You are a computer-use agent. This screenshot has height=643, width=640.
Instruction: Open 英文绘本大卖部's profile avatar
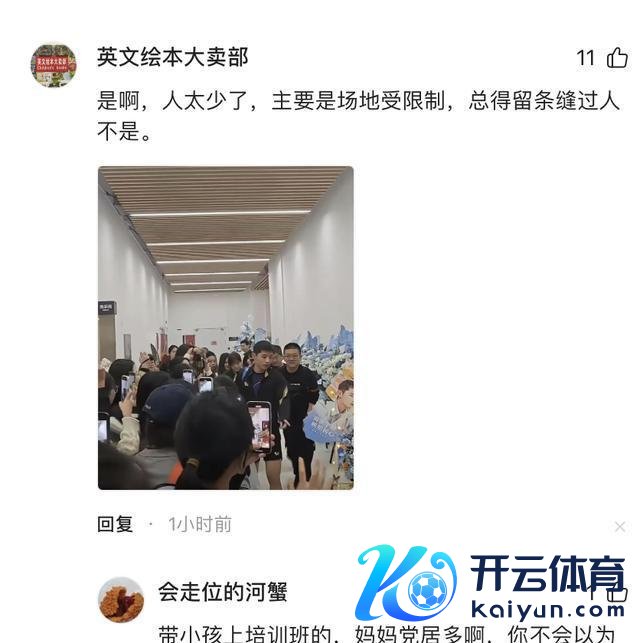tap(54, 66)
